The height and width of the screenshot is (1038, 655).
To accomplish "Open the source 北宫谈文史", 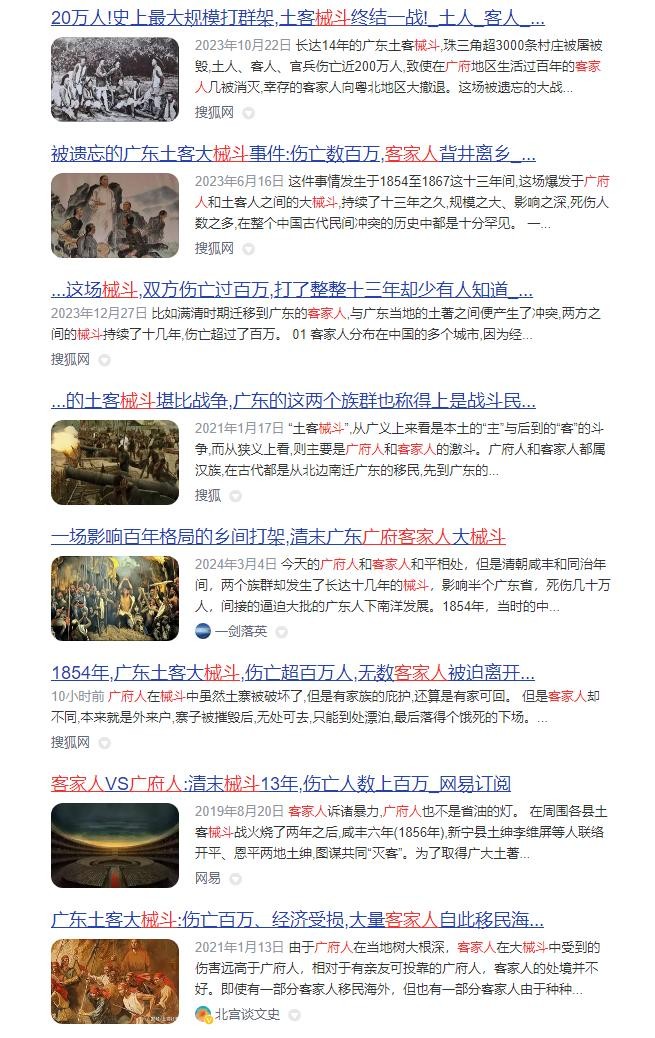I will (246, 1014).
